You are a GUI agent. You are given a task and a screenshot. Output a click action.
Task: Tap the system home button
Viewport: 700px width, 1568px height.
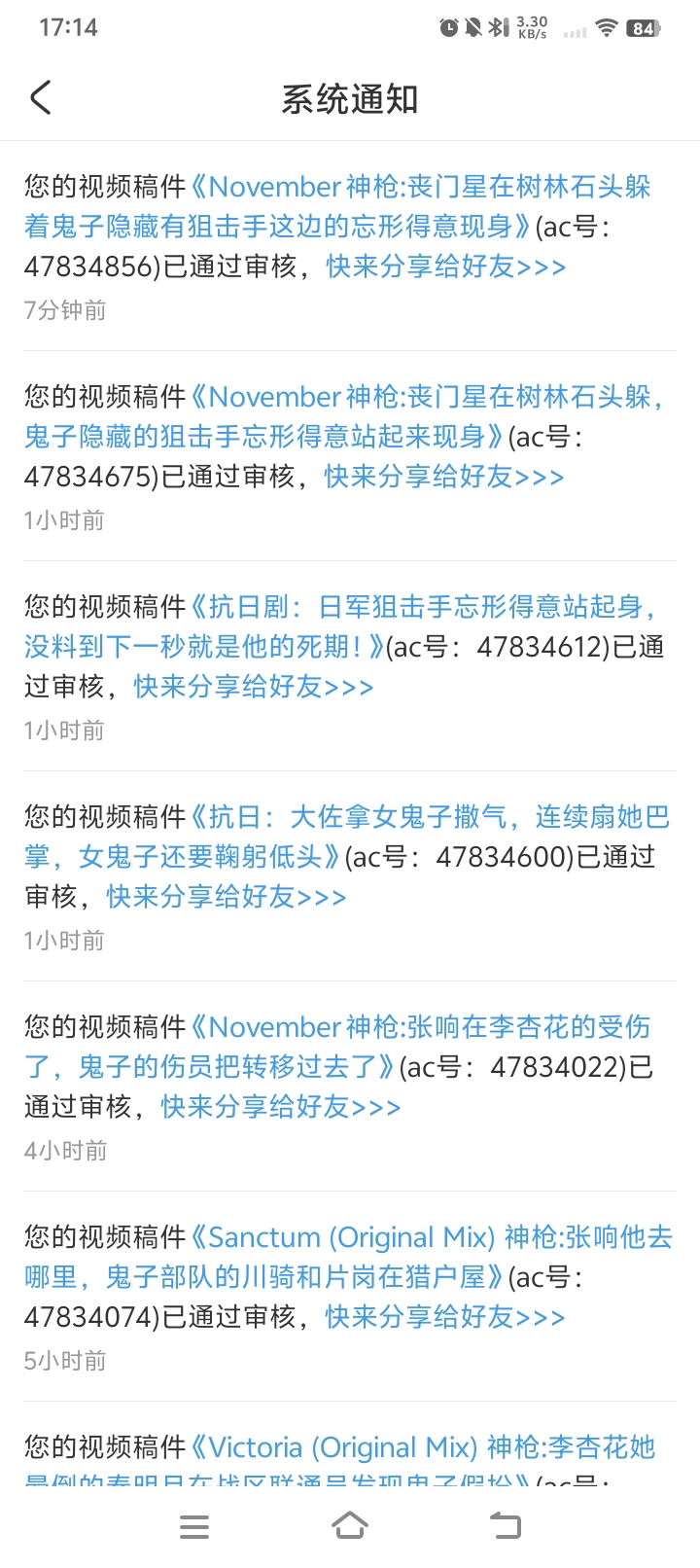tap(350, 1526)
